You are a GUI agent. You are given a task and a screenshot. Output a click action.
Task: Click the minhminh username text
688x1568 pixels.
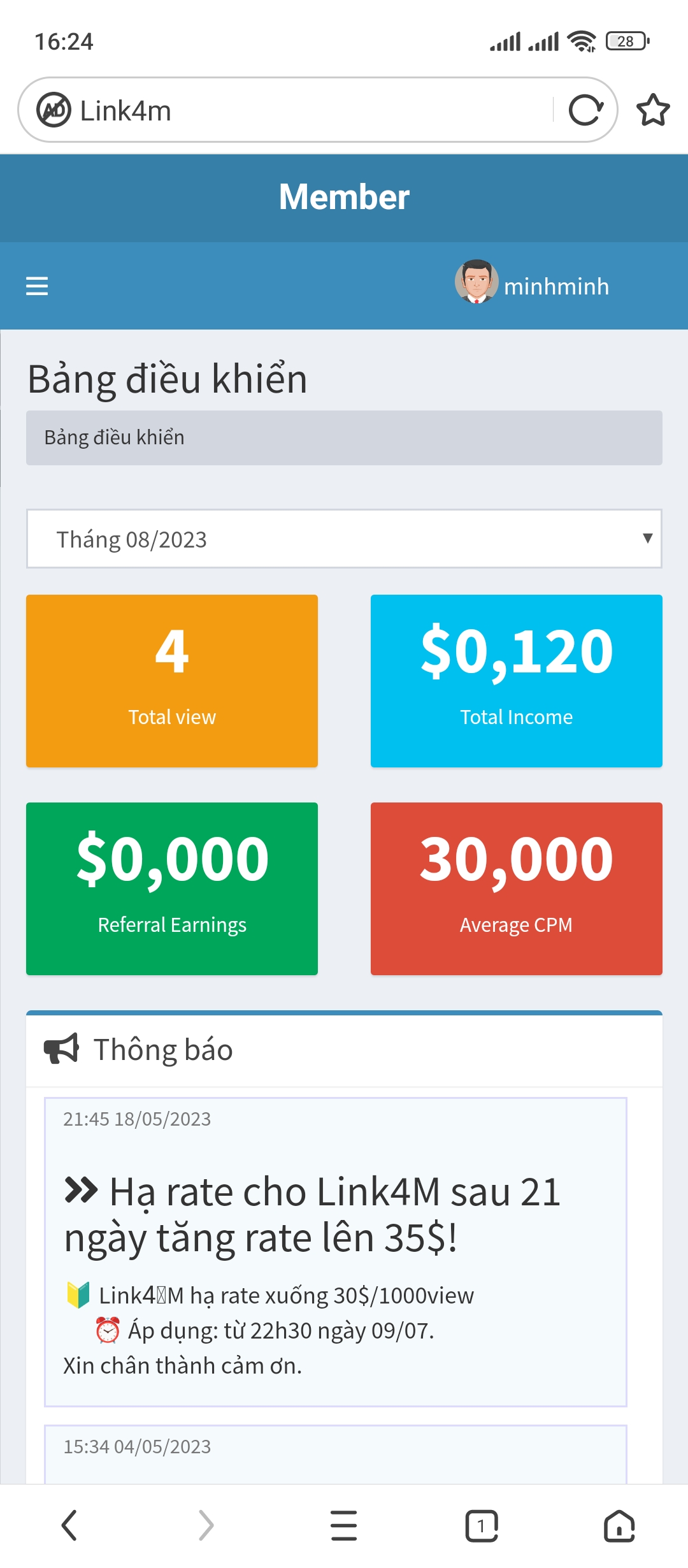point(555,286)
